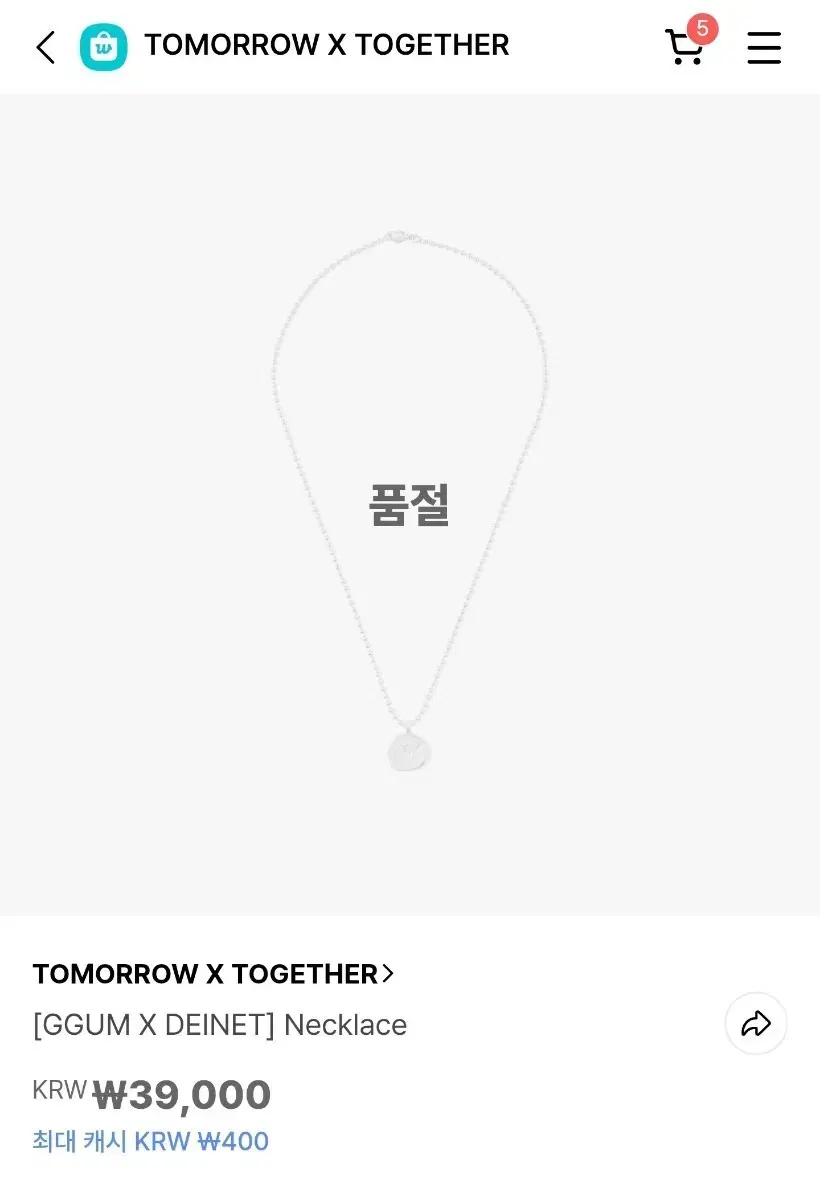Click the product title [GGUM X DEINET] Necklace
This screenshot has height=1200, width=820.
222,1025
